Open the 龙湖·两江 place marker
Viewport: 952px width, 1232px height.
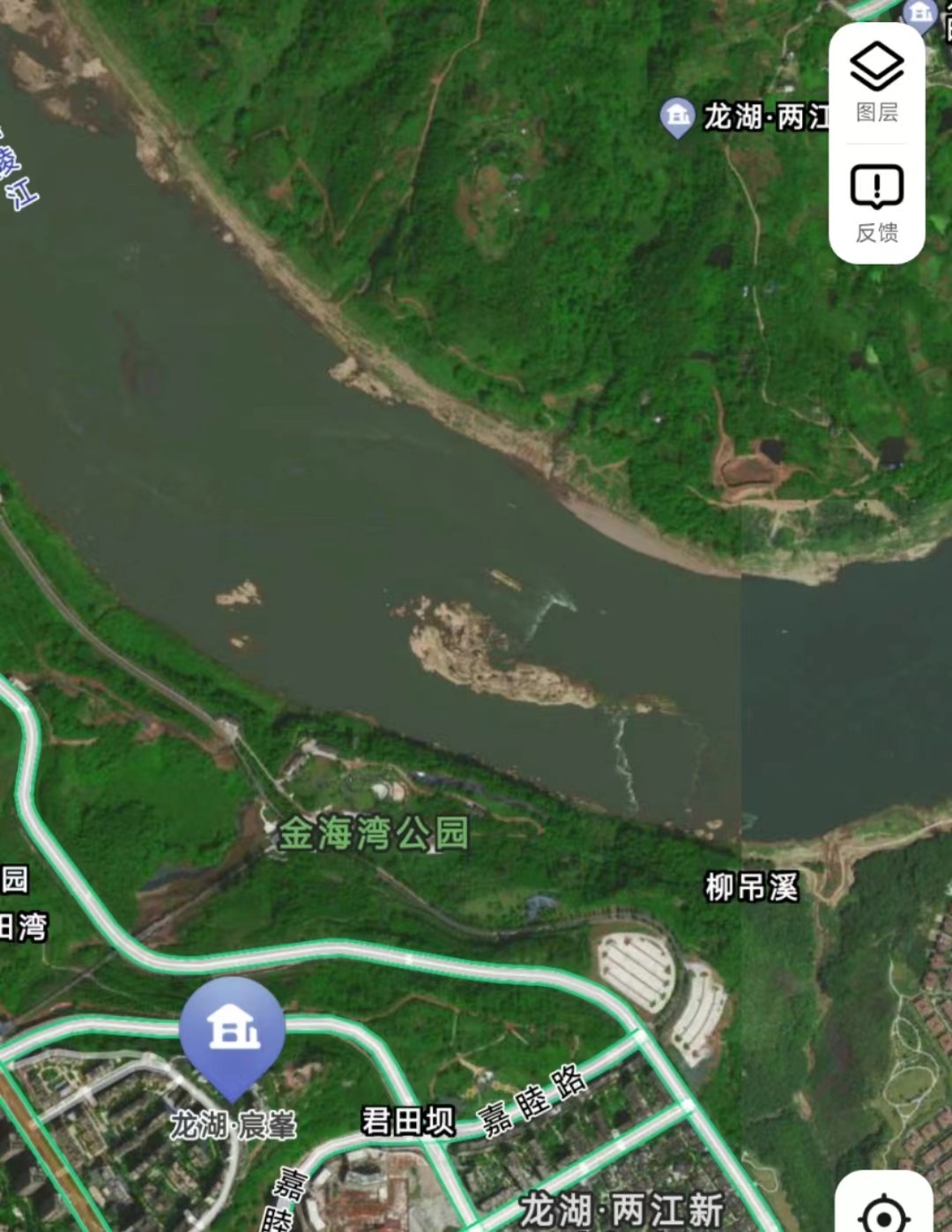(677, 117)
